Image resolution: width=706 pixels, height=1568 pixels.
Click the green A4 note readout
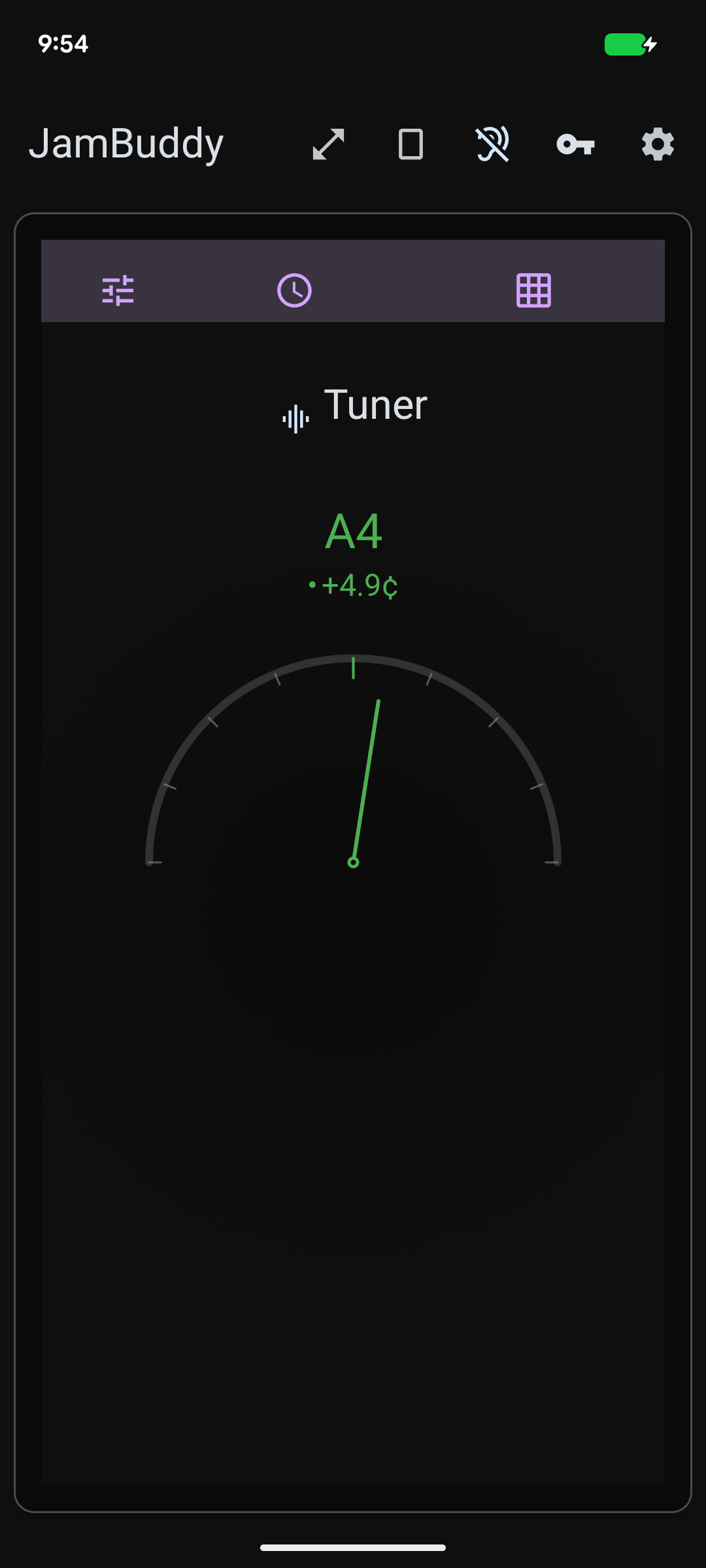coord(353,531)
